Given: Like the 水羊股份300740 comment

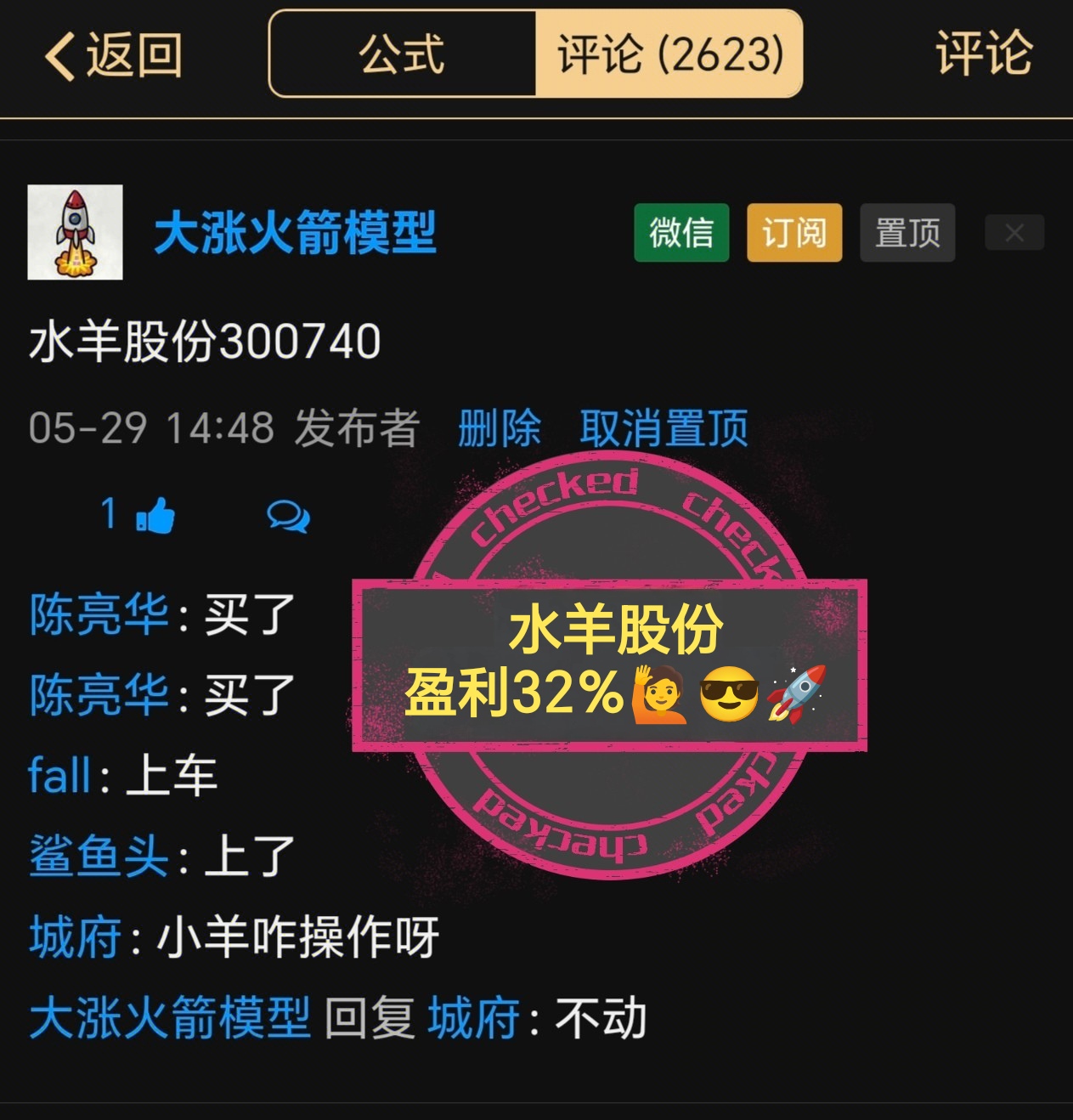Looking at the screenshot, I should [x=155, y=515].
